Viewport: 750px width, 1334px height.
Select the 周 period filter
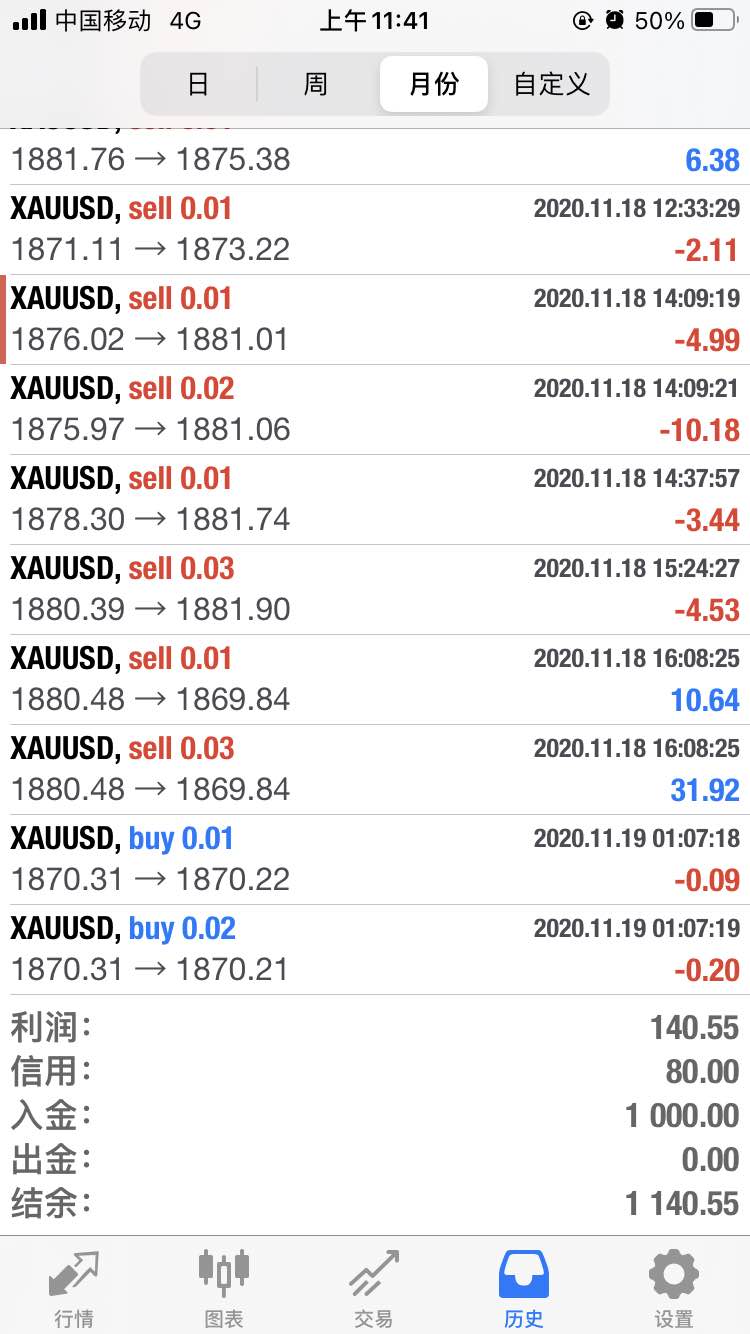(316, 84)
